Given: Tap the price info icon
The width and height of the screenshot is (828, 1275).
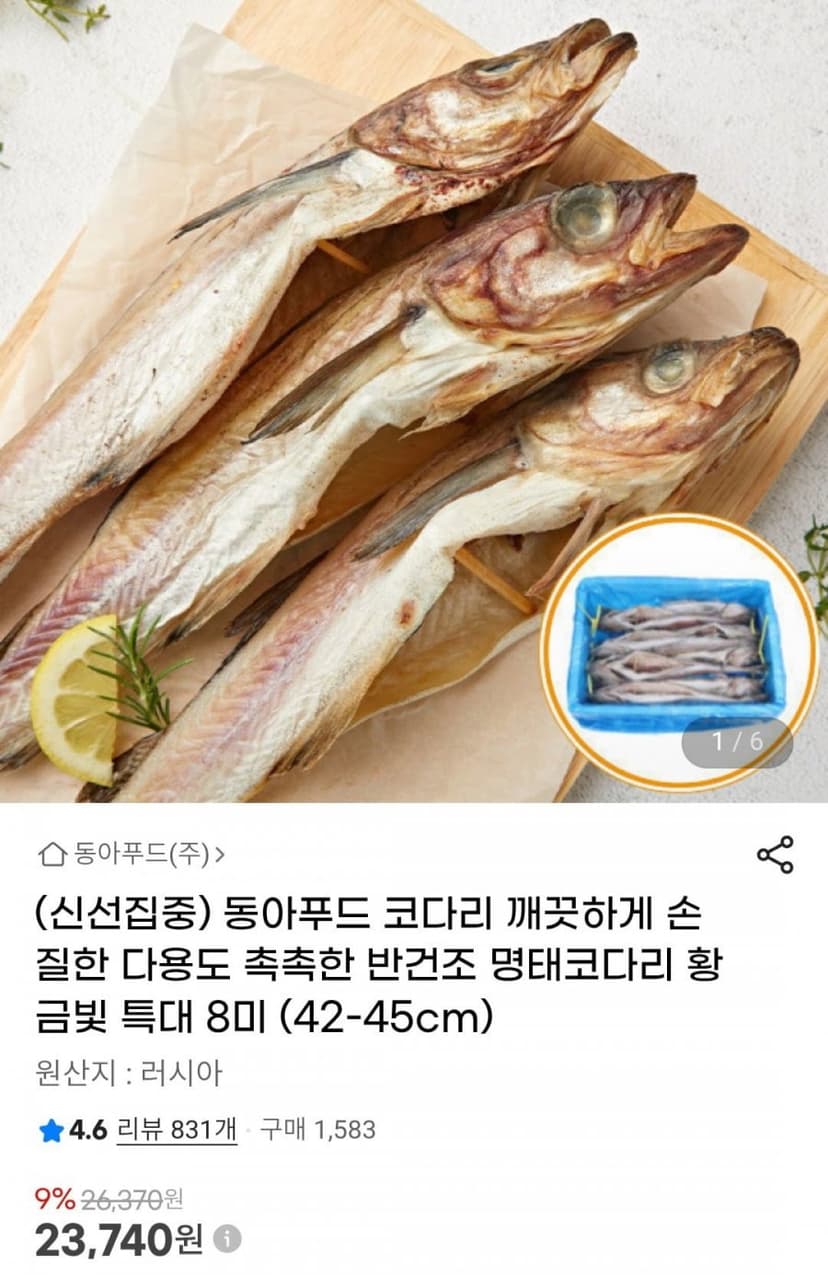Looking at the screenshot, I should pos(228,1240).
